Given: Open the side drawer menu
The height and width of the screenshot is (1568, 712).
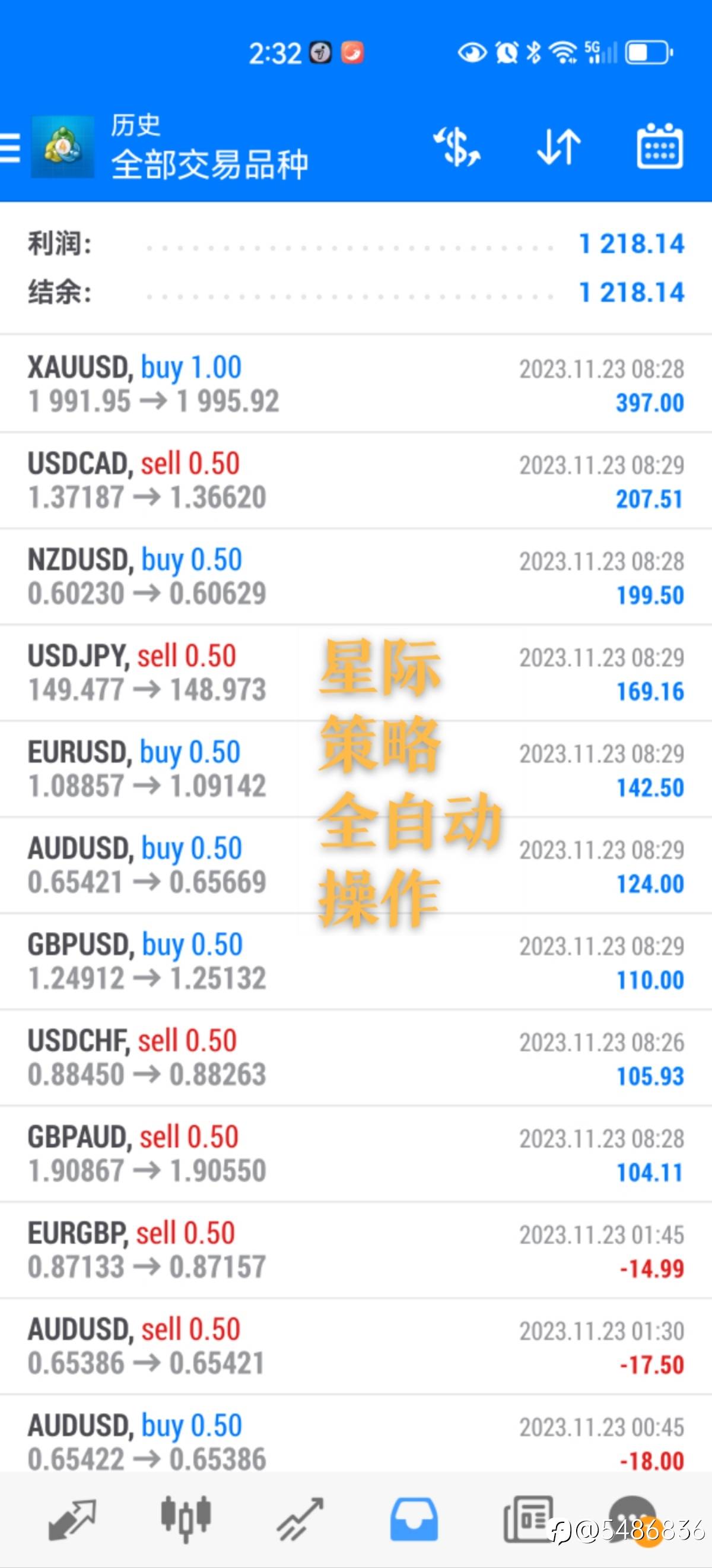Looking at the screenshot, I should (10, 148).
